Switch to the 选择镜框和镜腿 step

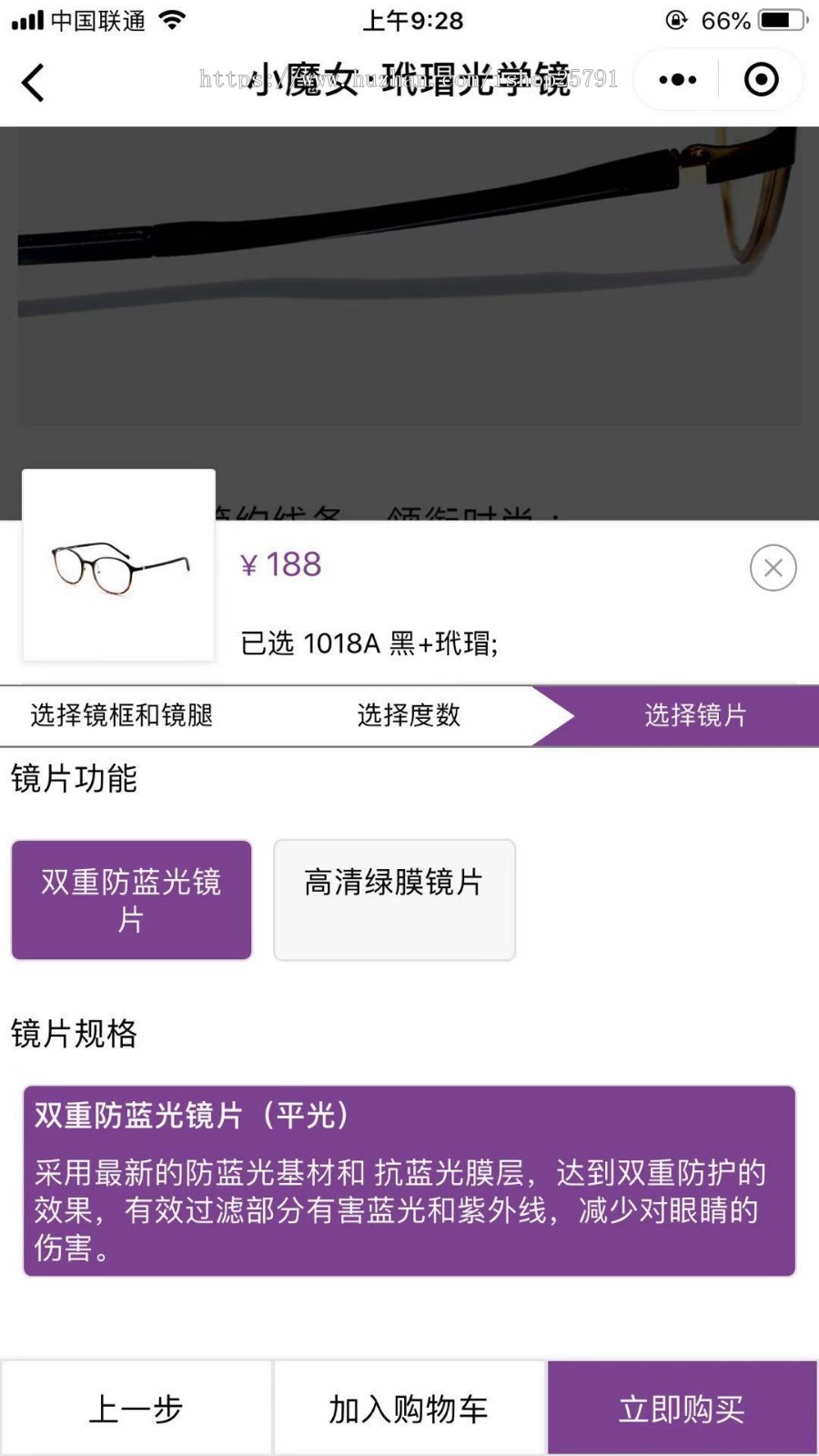tap(123, 715)
